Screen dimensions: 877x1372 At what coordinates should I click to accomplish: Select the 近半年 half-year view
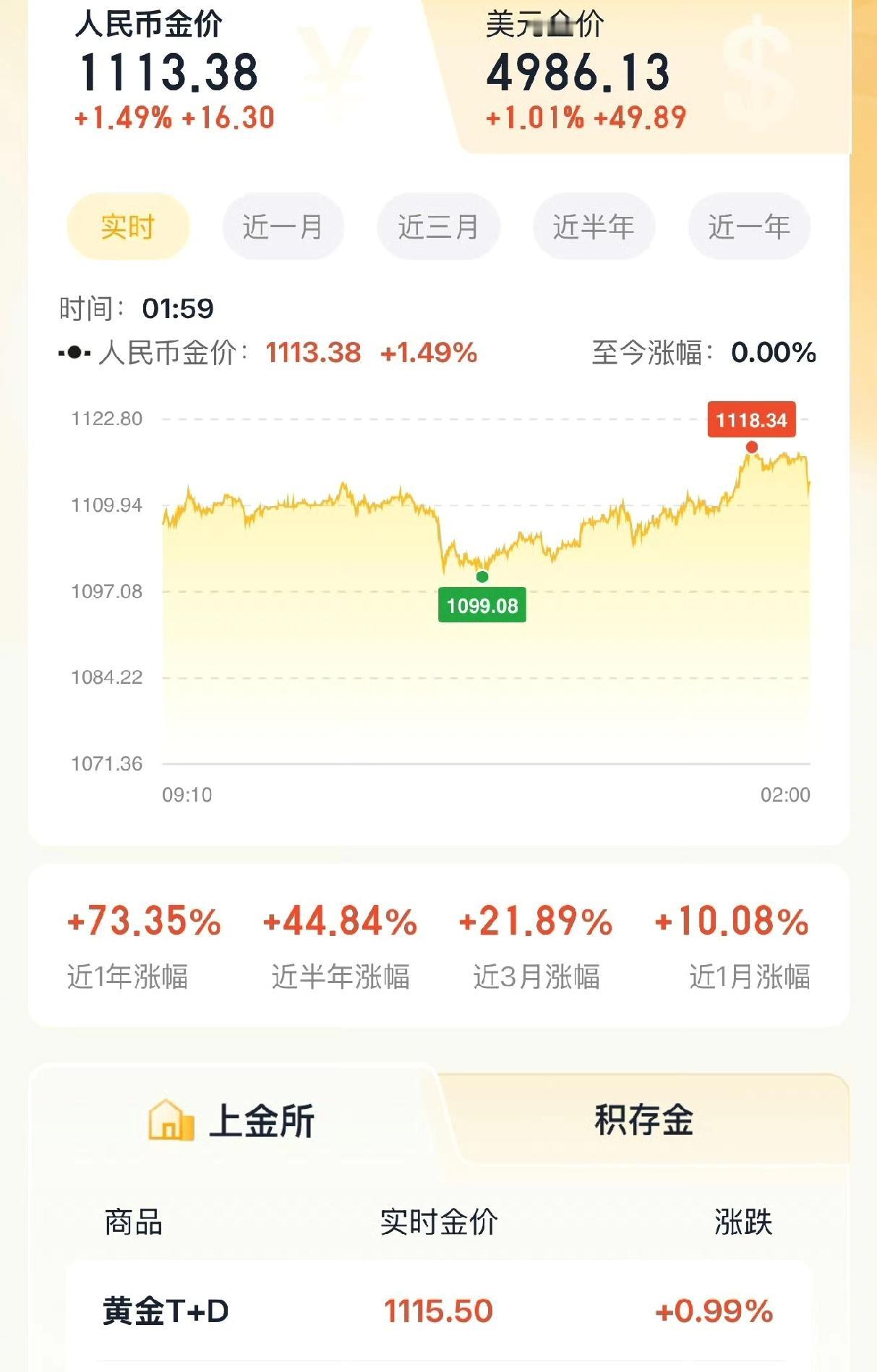[x=594, y=226]
